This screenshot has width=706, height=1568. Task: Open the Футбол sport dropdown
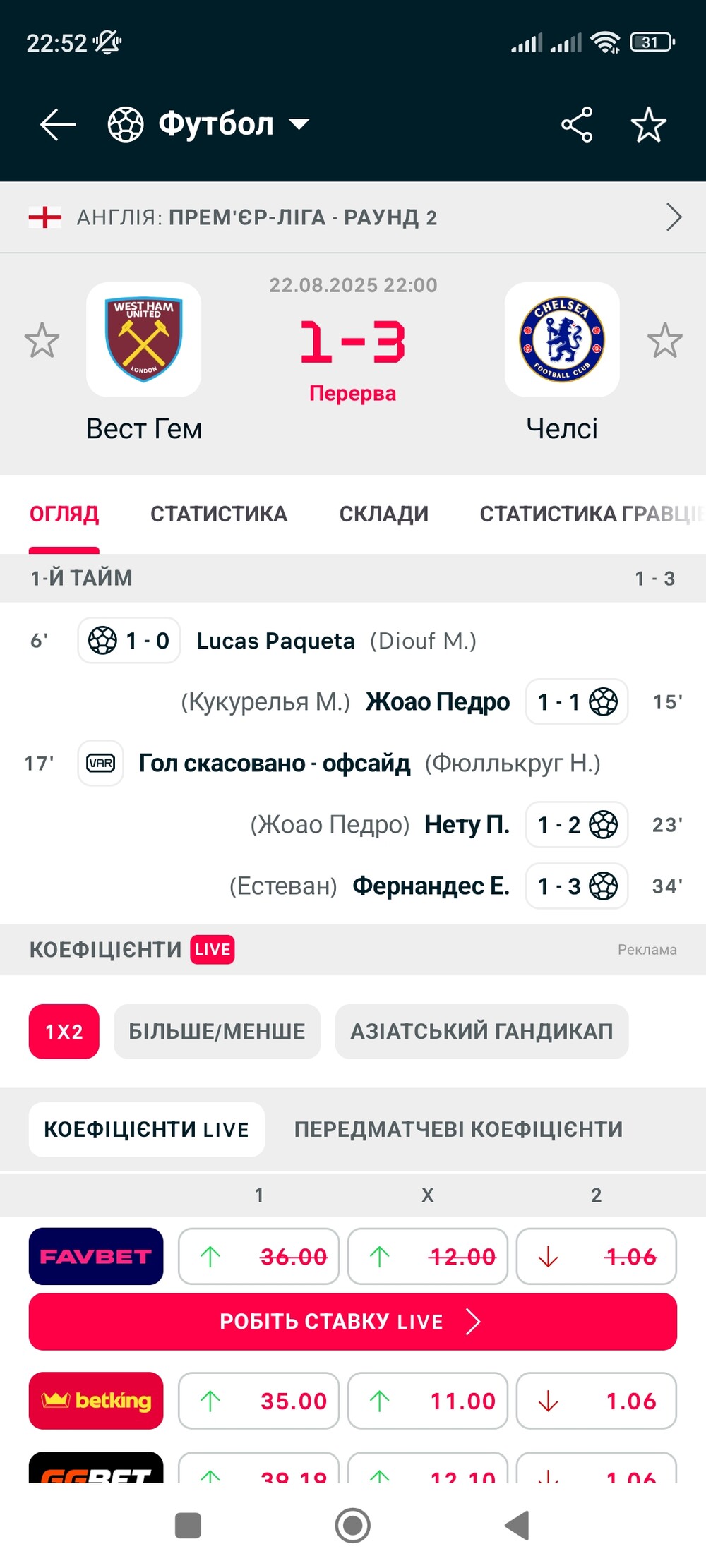(209, 124)
